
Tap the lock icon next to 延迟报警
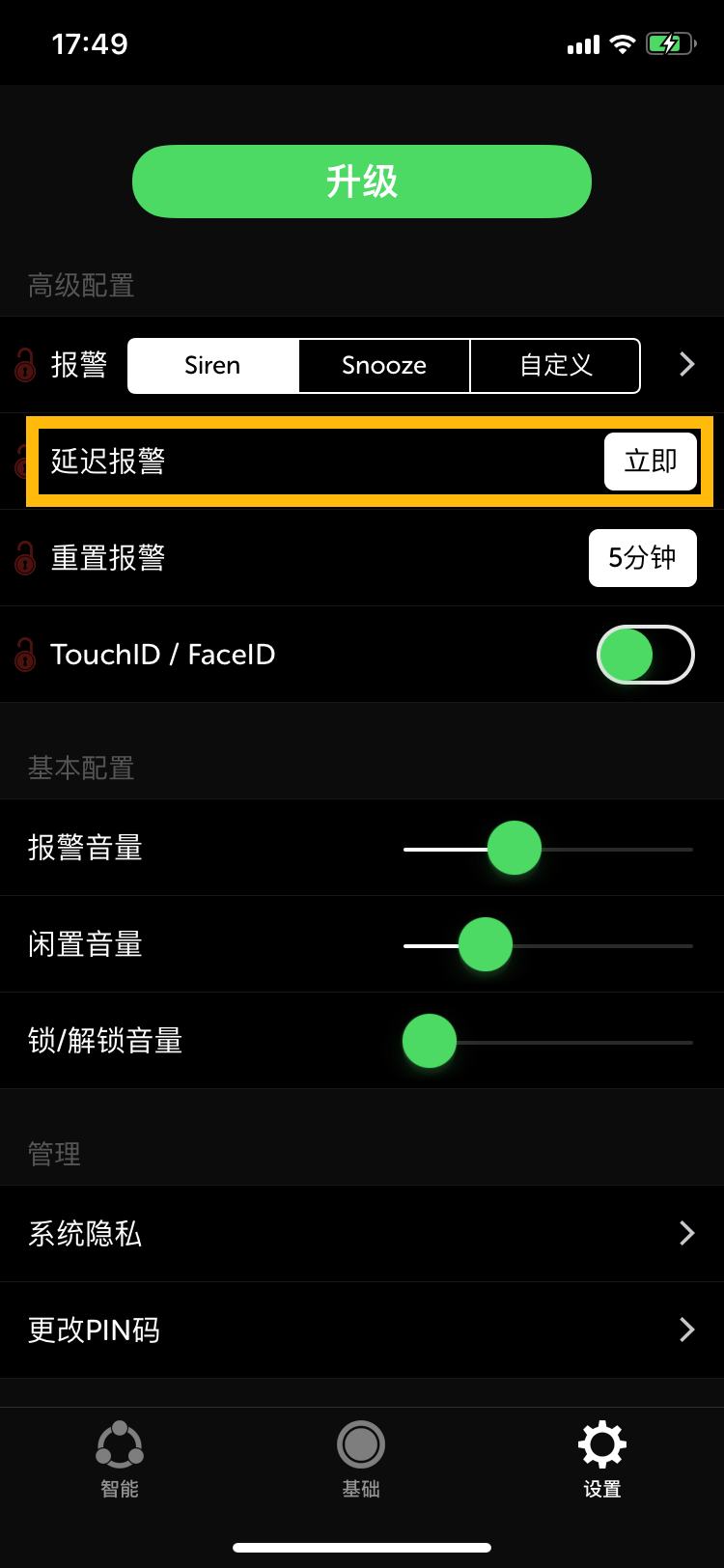(22, 462)
